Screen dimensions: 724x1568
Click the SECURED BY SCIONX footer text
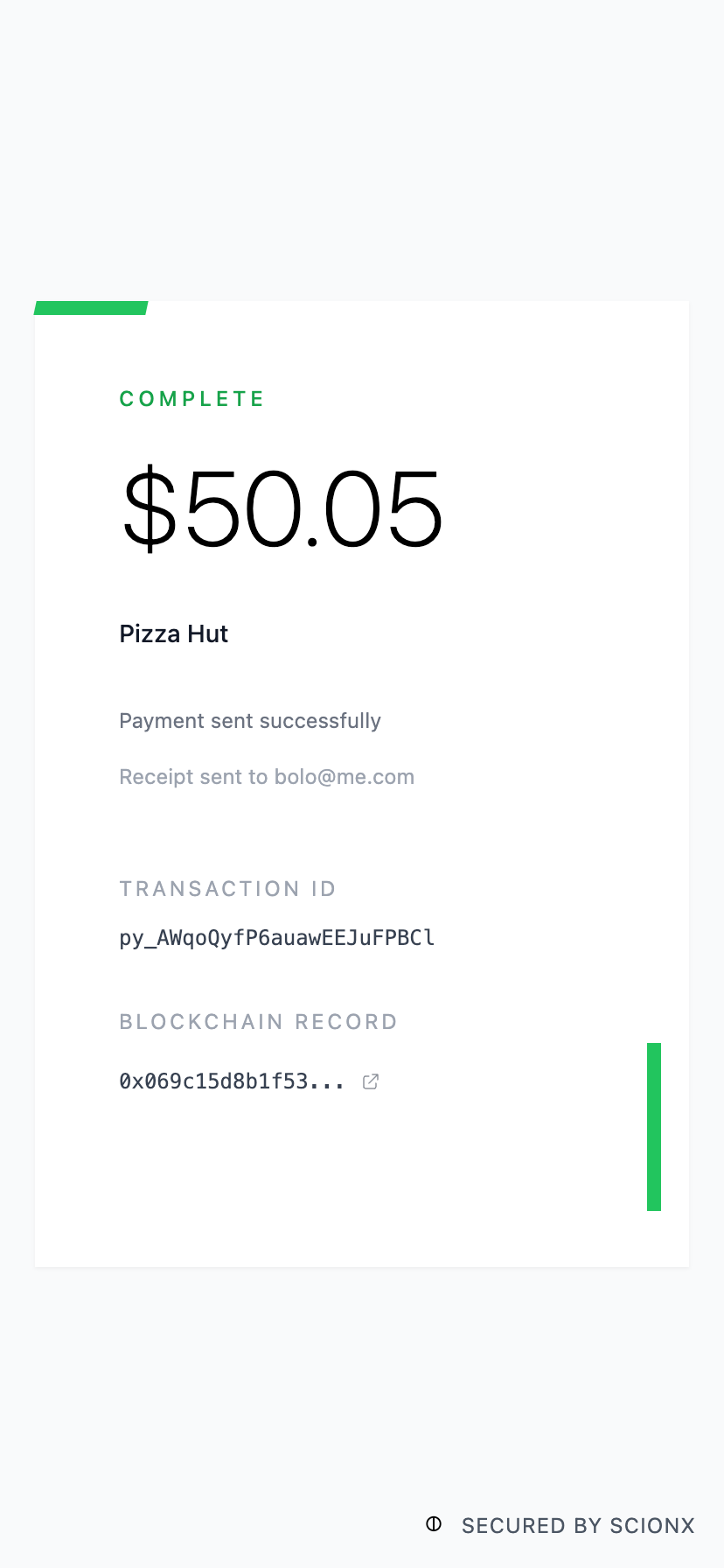tap(577, 1526)
